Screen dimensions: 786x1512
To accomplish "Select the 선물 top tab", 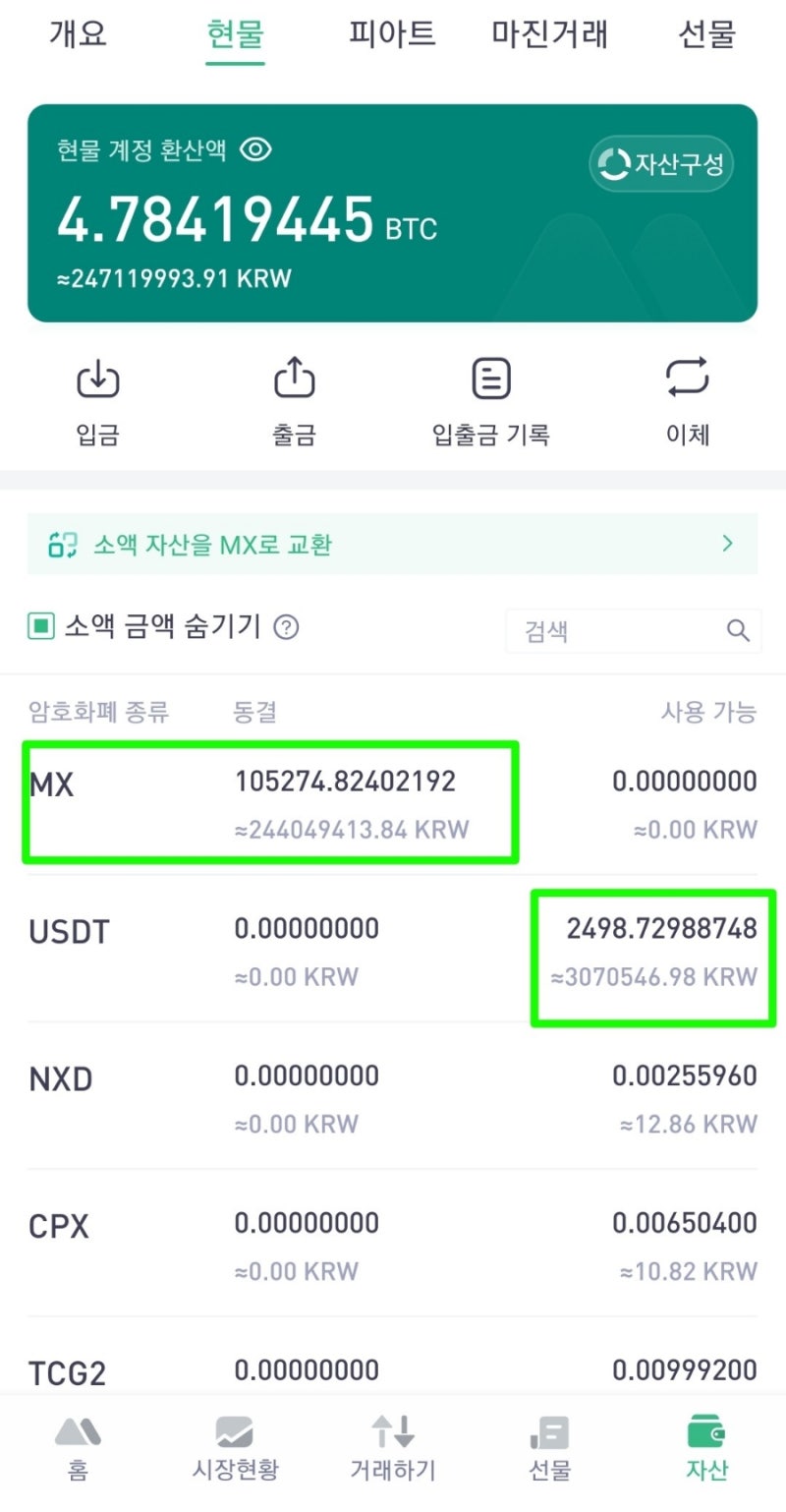I will tap(706, 34).
